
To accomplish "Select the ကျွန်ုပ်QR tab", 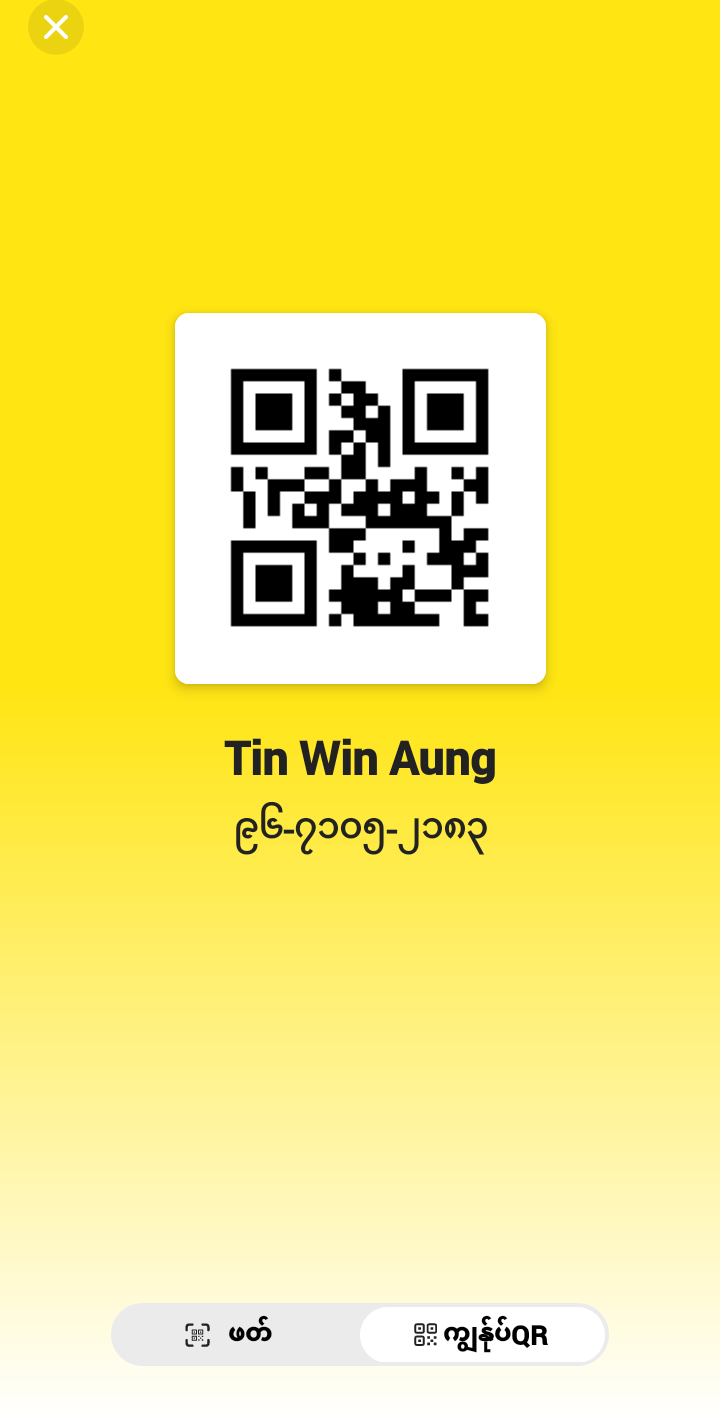I will tap(482, 1334).
